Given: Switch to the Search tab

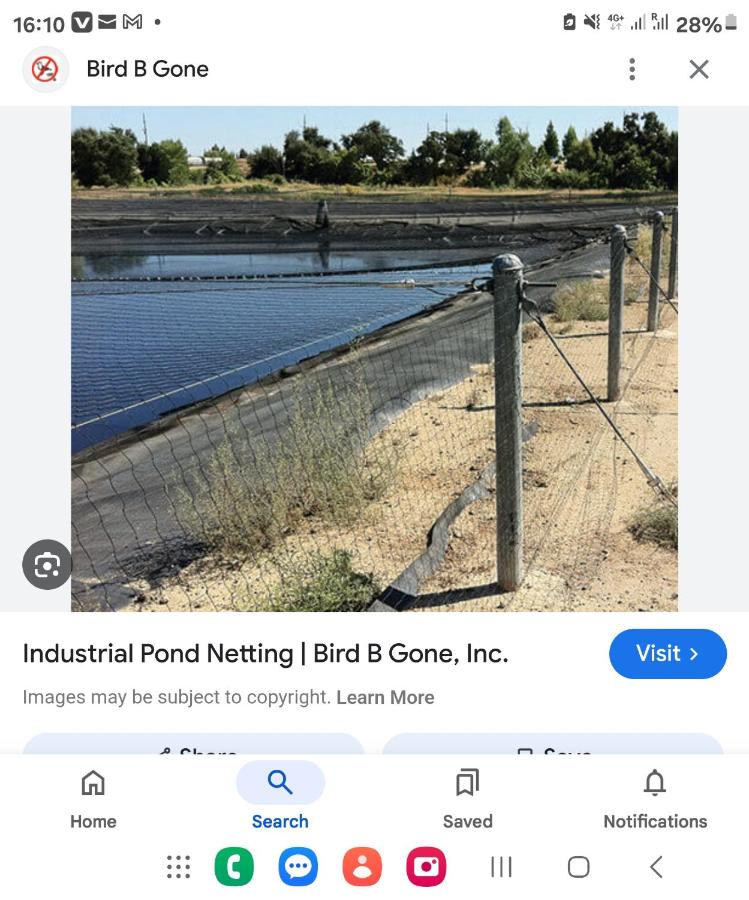Looking at the screenshot, I should pos(280,799).
